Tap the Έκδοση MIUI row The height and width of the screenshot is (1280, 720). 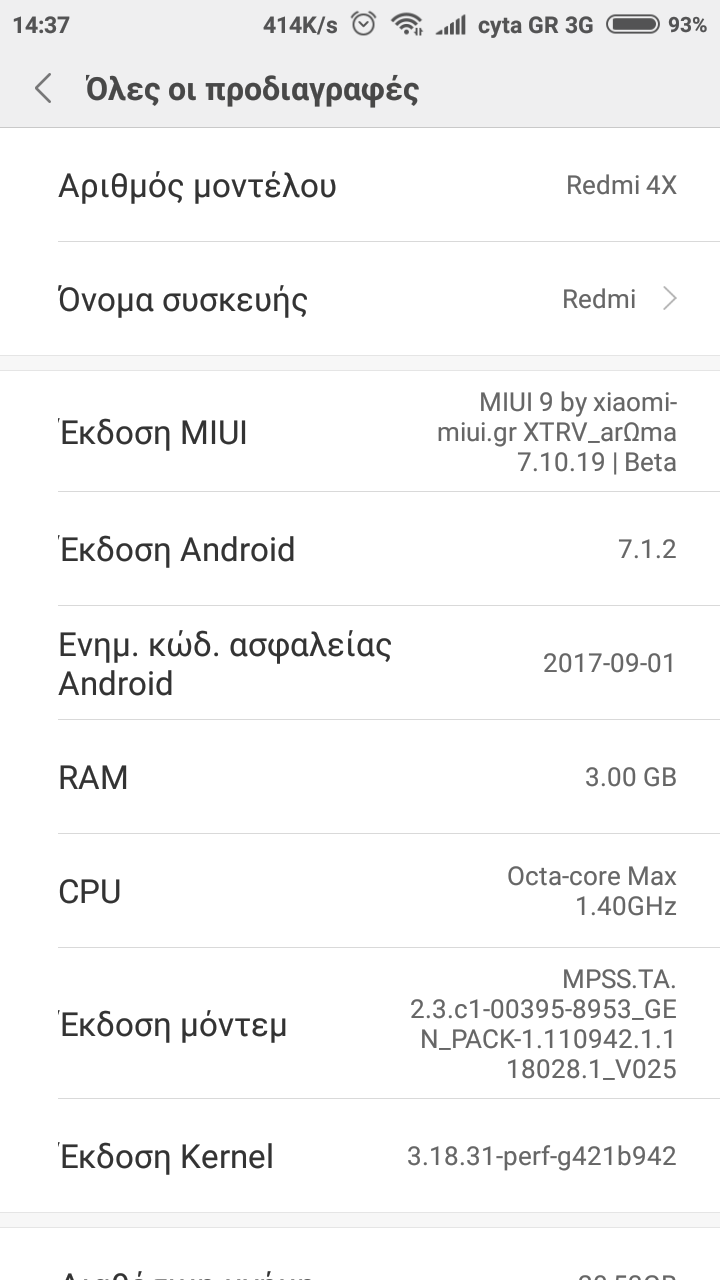pyautogui.click(x=360, y=433)
